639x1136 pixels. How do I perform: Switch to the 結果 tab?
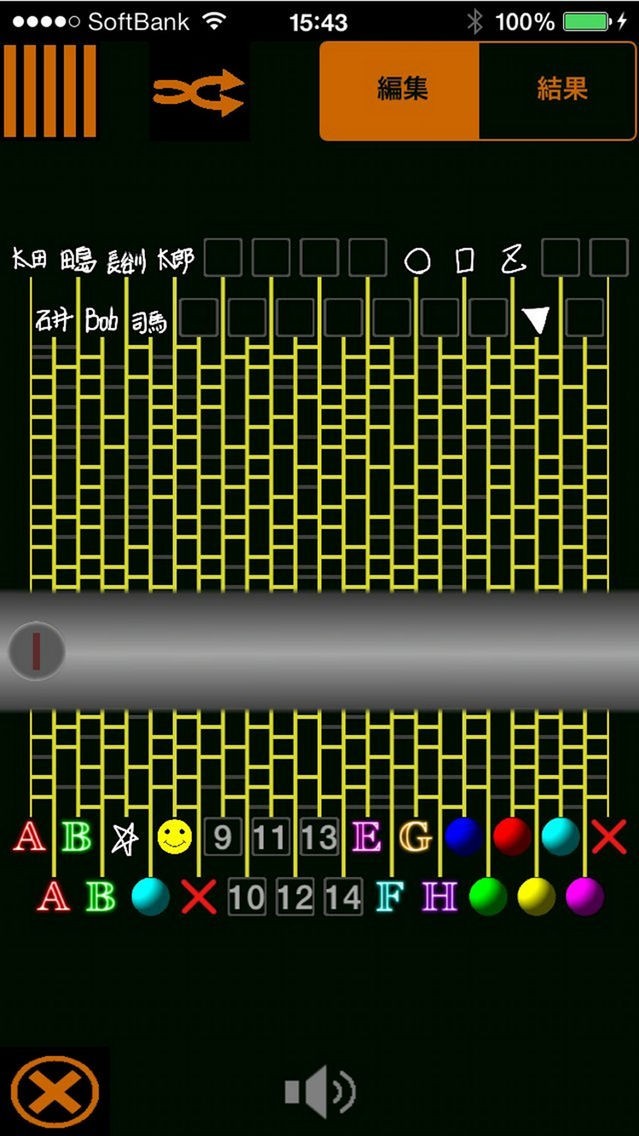(560, 90)
